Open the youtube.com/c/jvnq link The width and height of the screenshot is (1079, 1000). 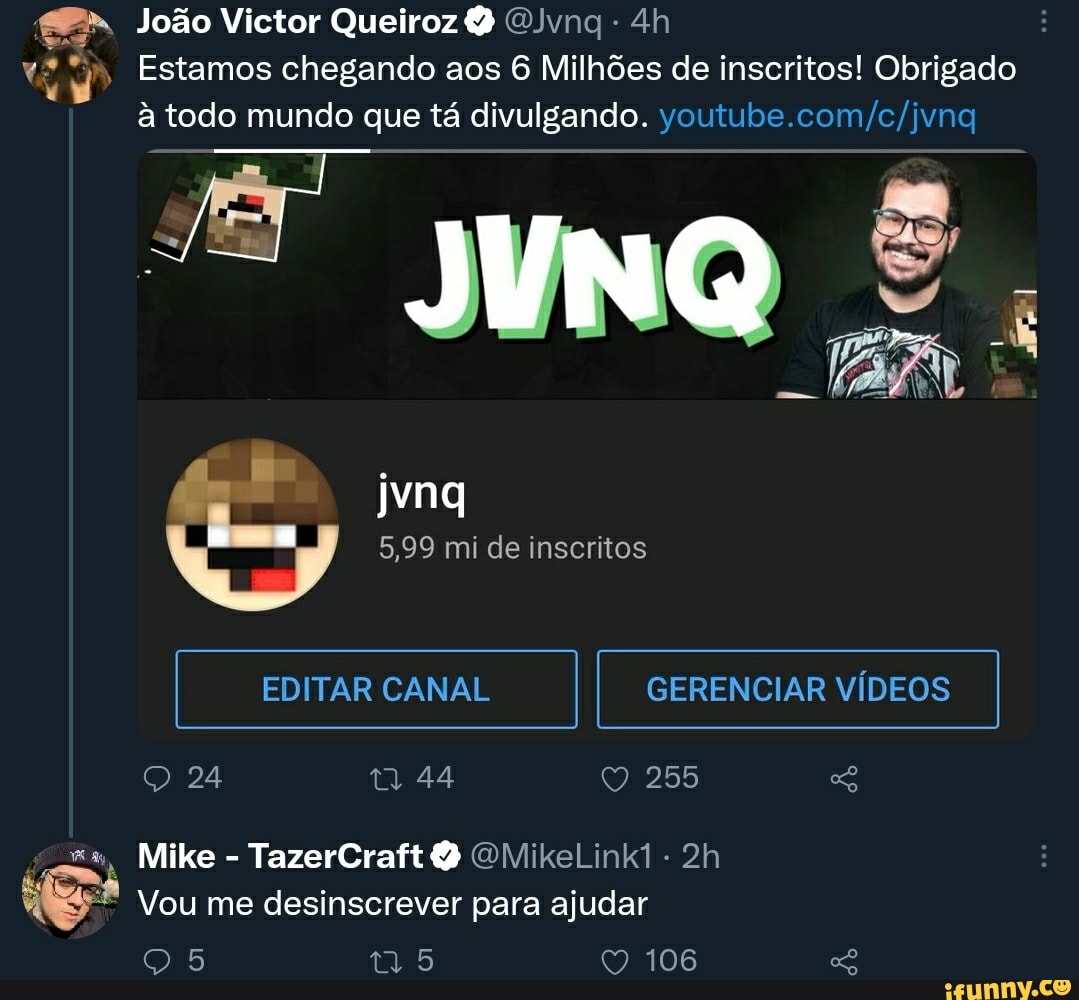click(818, 116)
